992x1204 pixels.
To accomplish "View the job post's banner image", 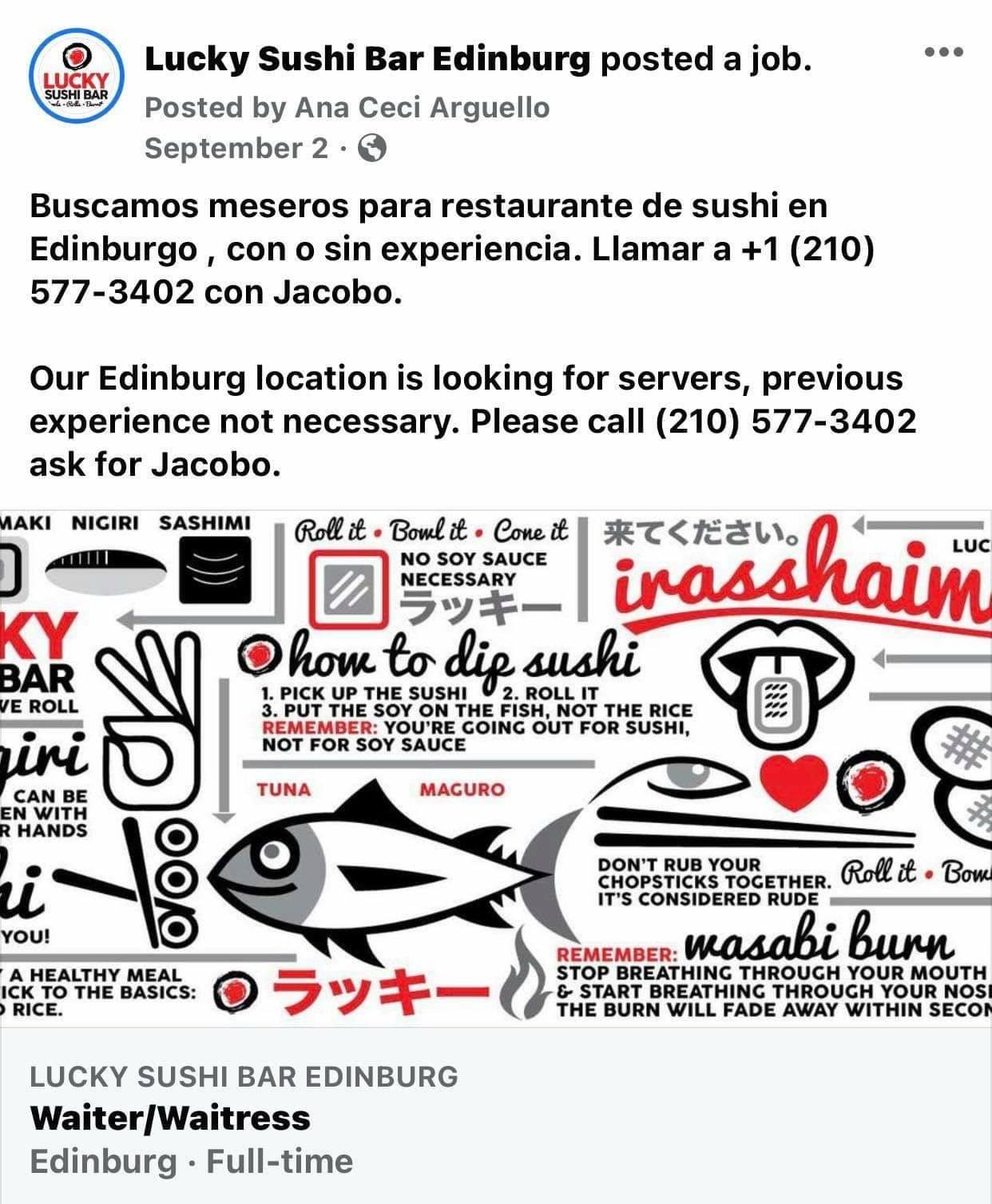I will point(496,766).
